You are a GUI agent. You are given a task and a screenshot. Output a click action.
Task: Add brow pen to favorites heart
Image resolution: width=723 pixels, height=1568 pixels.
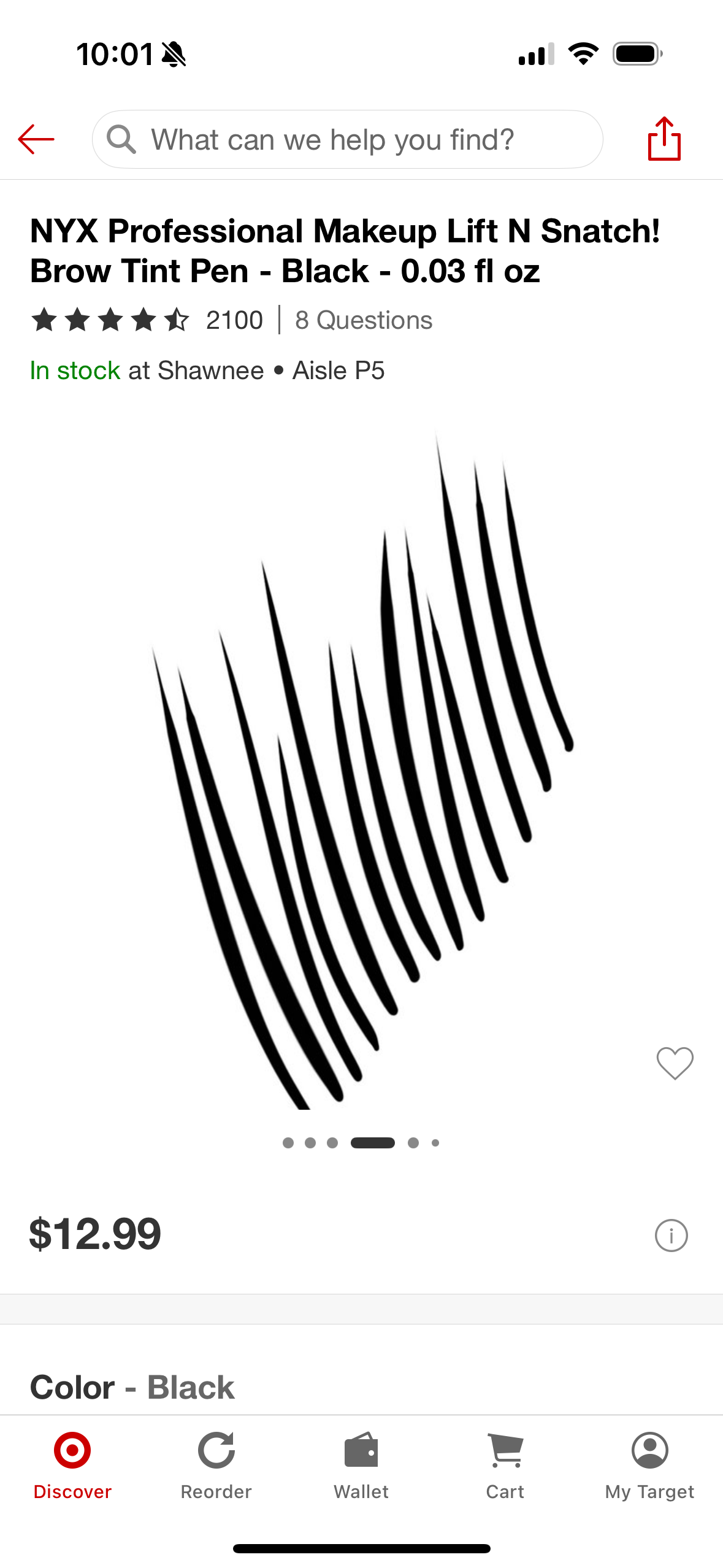pyautogui.click(x=675, y=1063)
